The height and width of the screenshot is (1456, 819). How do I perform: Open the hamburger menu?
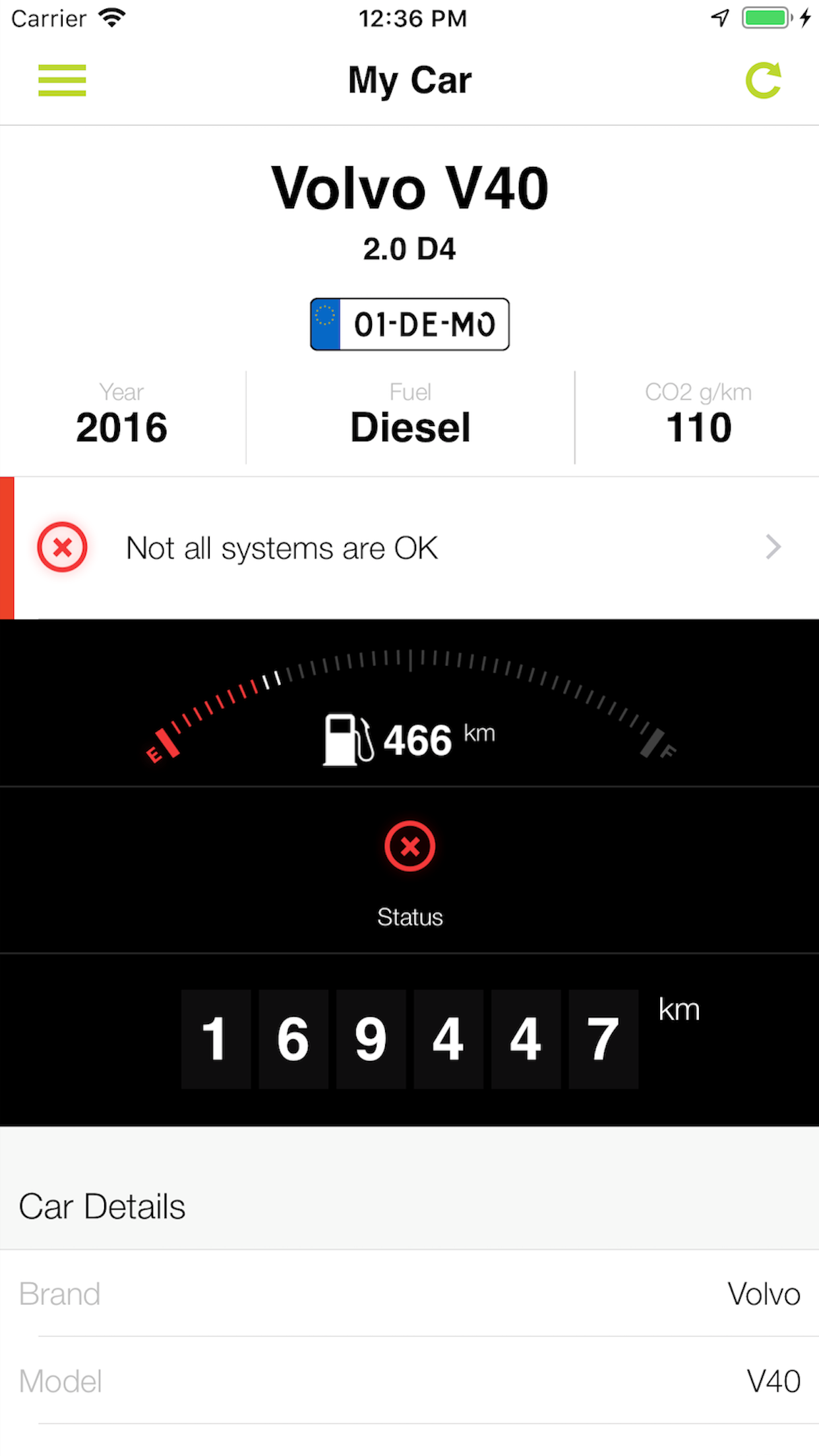tap(62, 80)
